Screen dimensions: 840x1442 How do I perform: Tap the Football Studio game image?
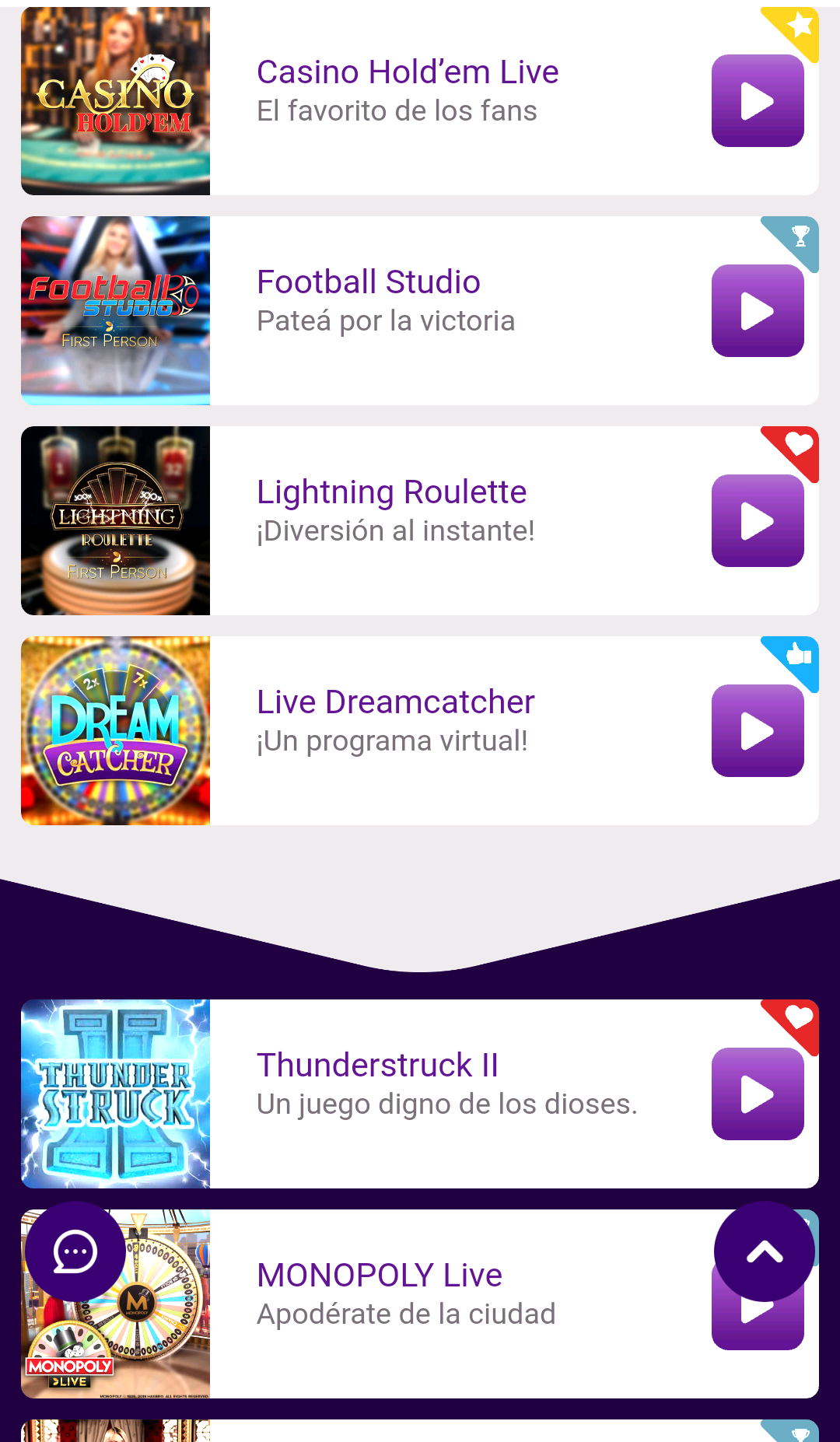(116, 311)
